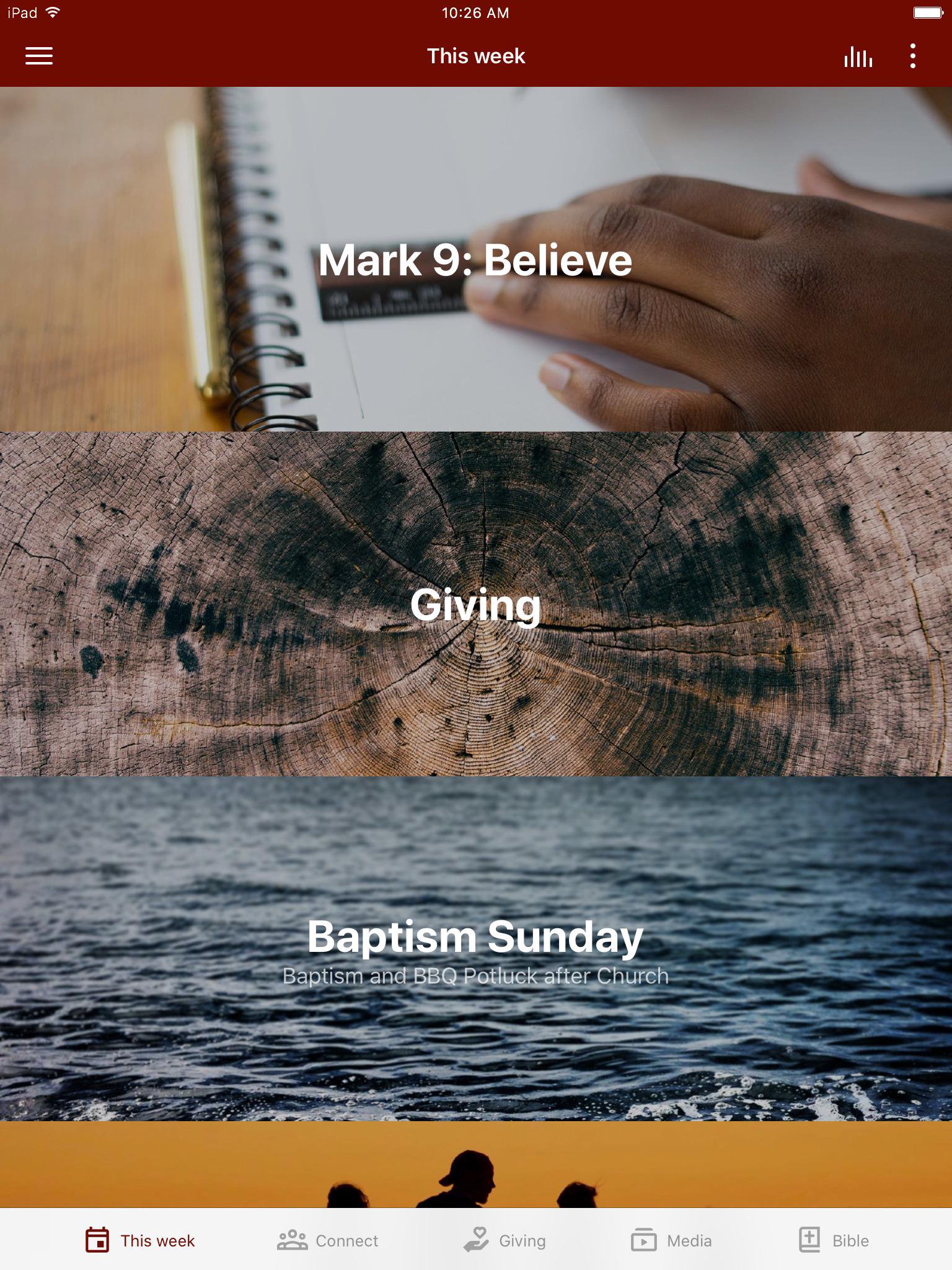Switch to the Giving tab
The image size is (952, 1270).
[x=505, y=1240]
